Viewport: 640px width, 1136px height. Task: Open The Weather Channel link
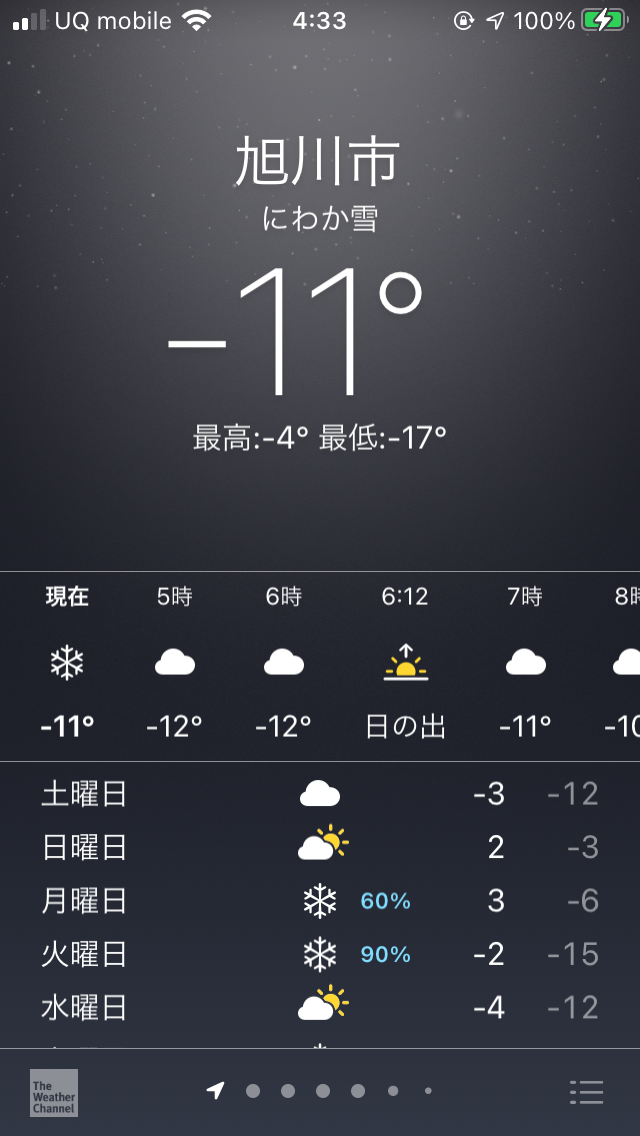click(x=54, y=1093)
